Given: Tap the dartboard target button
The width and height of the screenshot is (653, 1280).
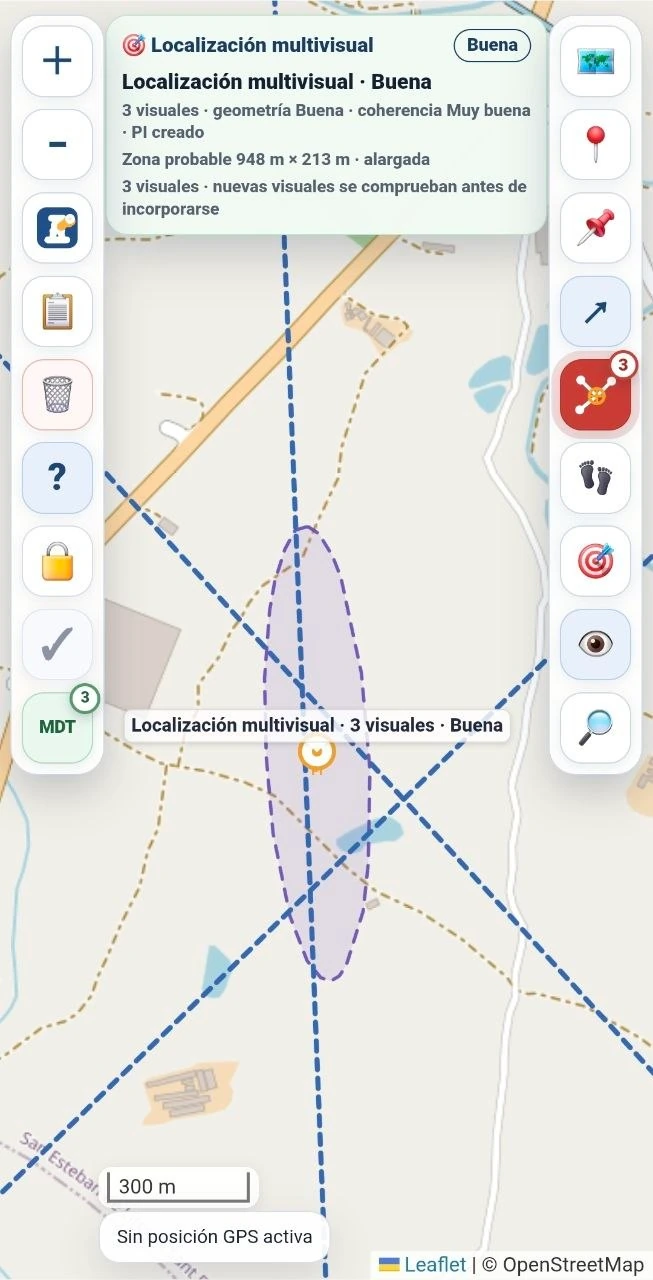Looking at the screenshot, I should point(595,561).
